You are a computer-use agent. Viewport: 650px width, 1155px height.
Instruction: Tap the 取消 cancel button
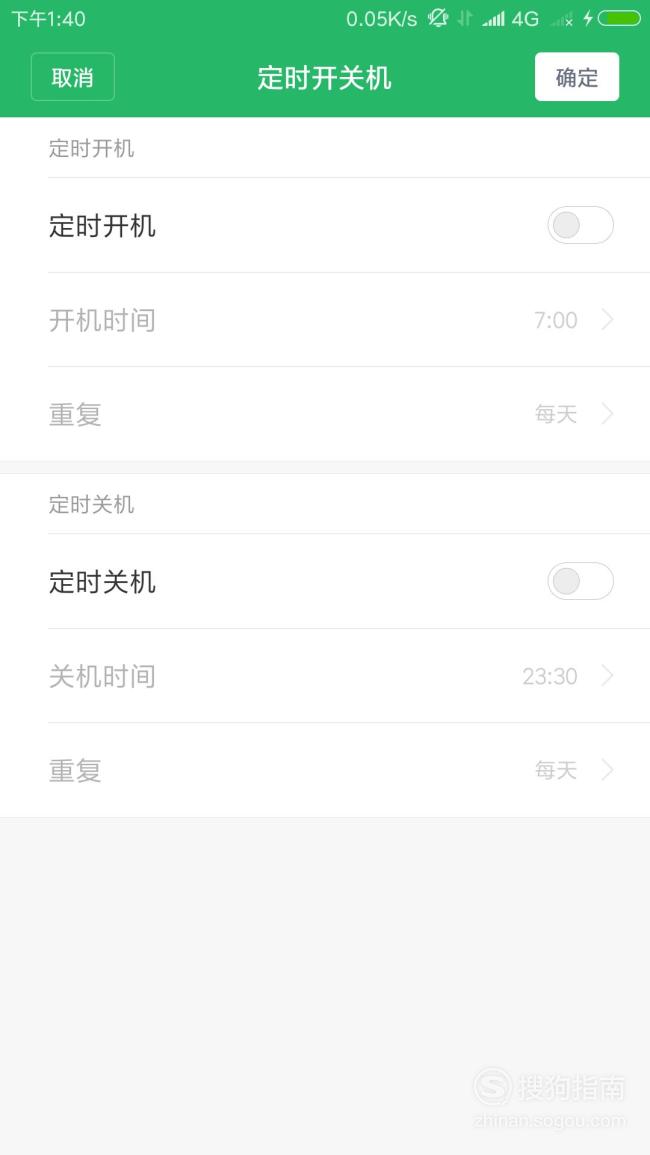click(x=73, y=77)
